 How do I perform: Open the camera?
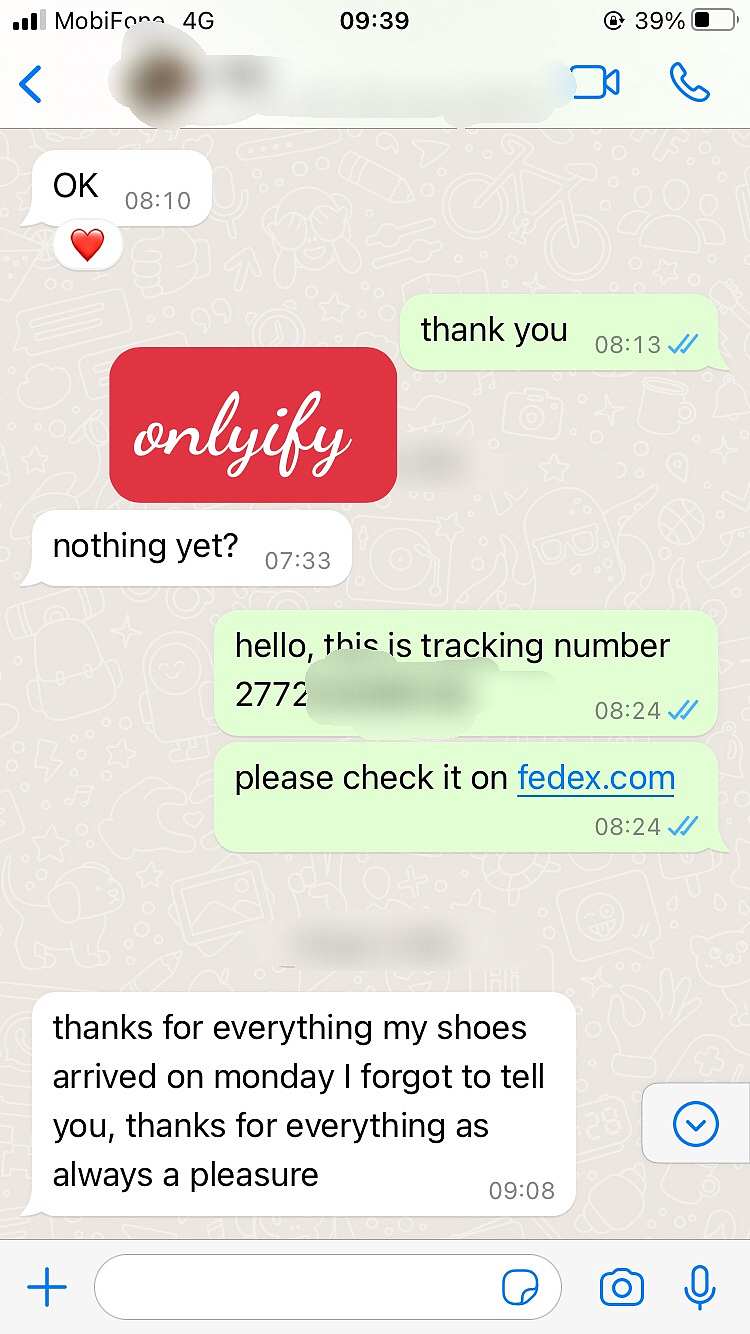click(621, 1288)
